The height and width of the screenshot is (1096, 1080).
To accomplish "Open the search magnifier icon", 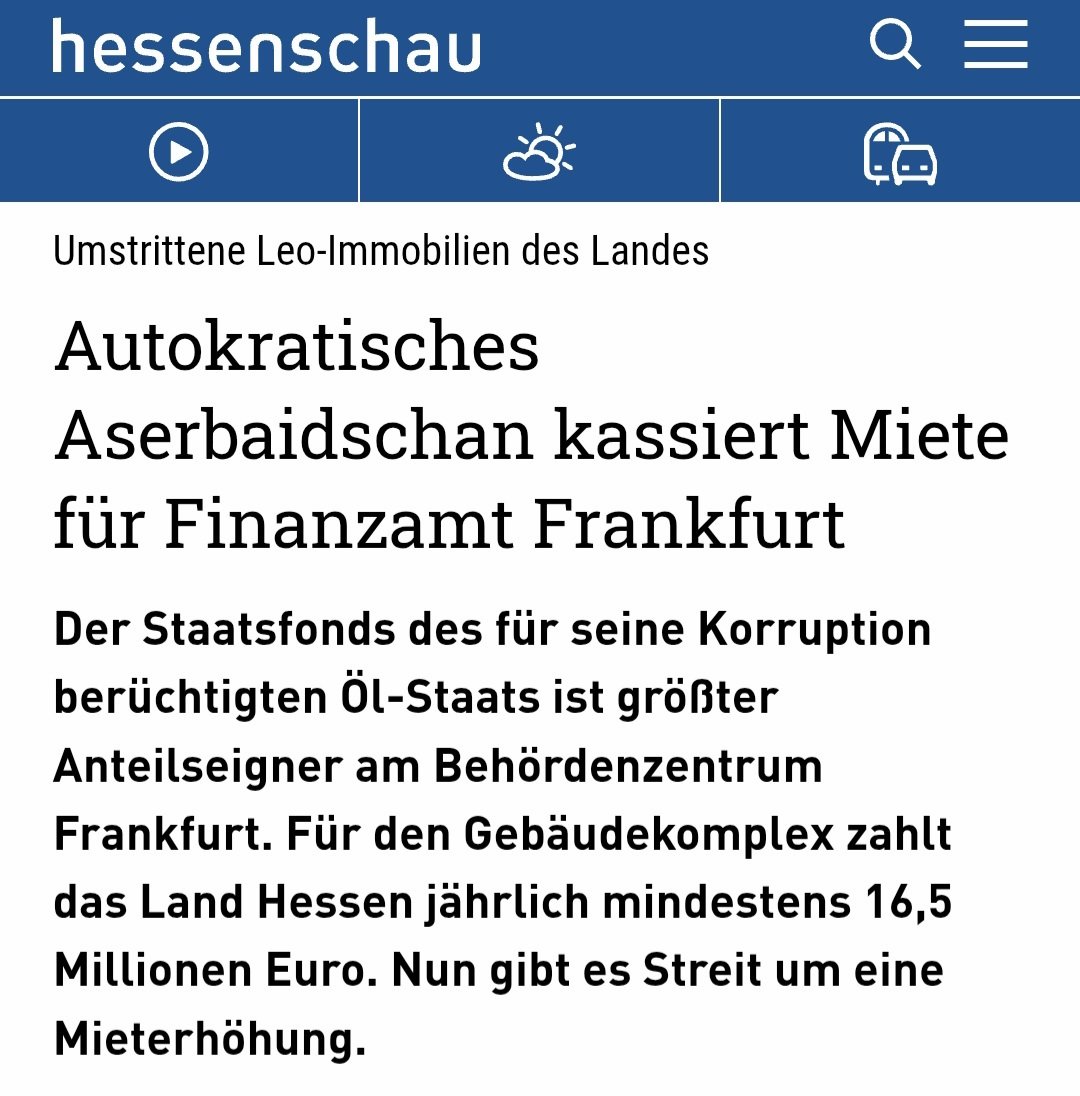I will coord(894,46).
